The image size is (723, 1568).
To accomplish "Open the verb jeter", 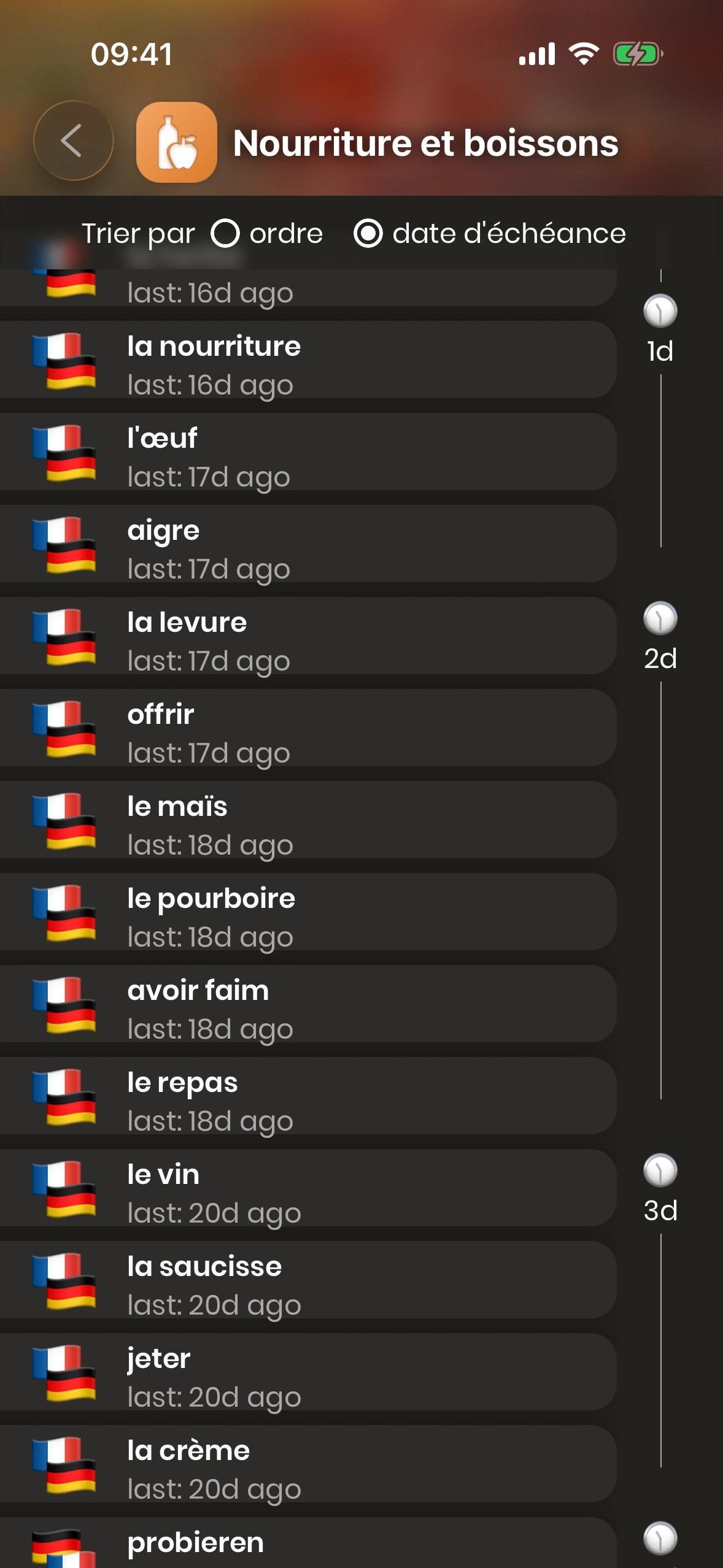I will tap(307, 1373).
